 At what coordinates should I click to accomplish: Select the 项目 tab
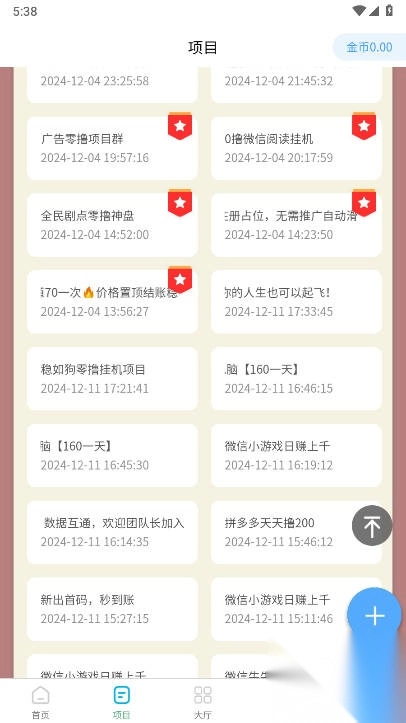point(122,702)
